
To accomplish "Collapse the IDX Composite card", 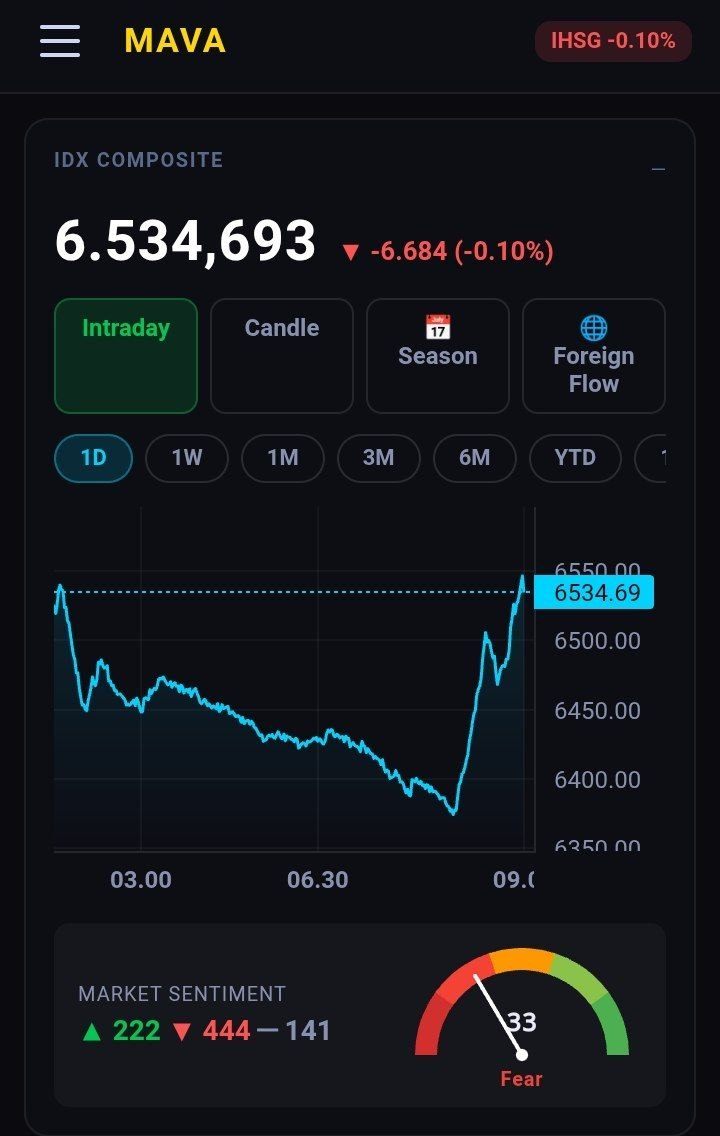I will 658,170.
